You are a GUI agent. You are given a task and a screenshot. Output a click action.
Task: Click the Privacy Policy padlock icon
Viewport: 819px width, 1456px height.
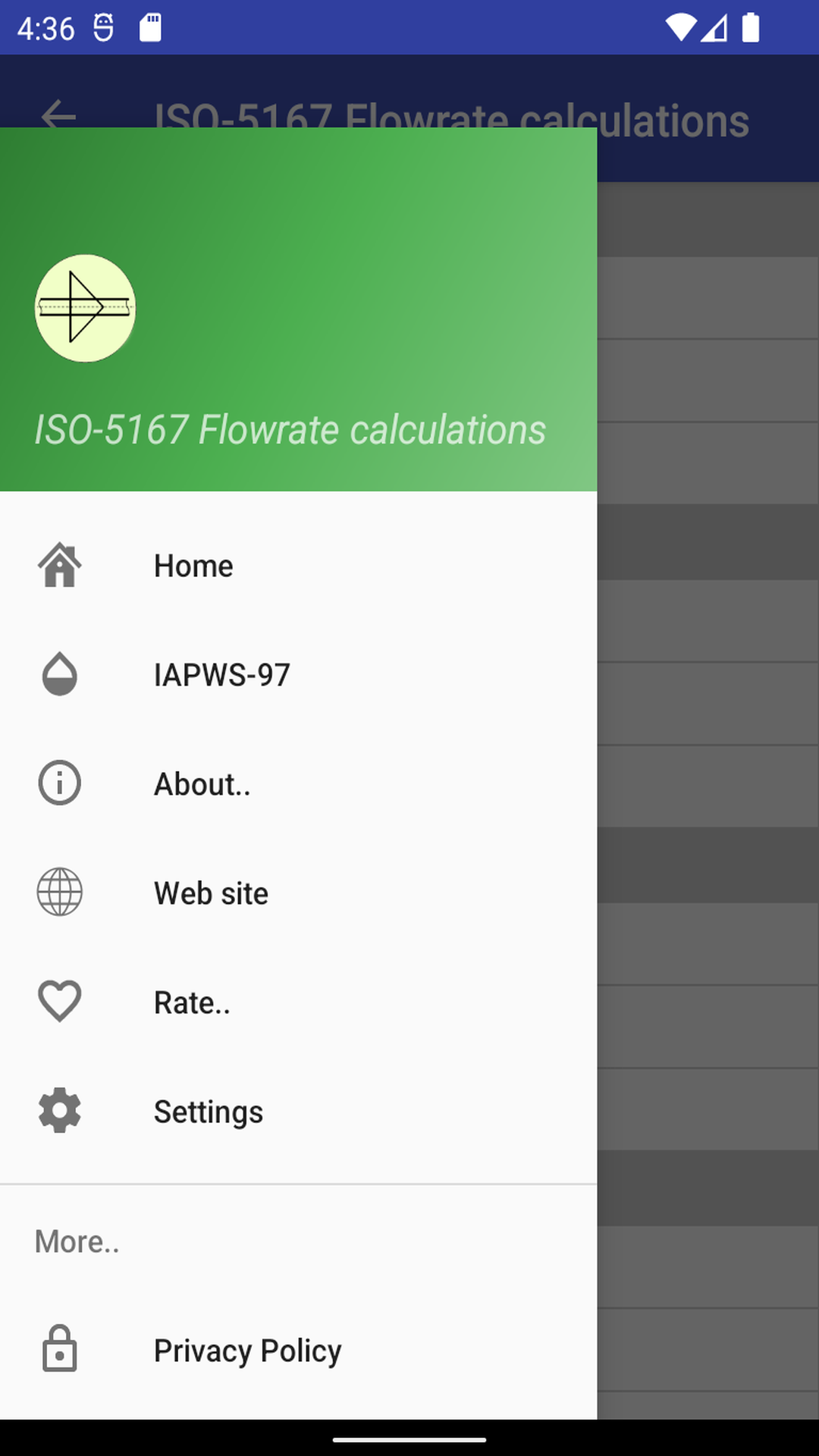coord(59,1349)
